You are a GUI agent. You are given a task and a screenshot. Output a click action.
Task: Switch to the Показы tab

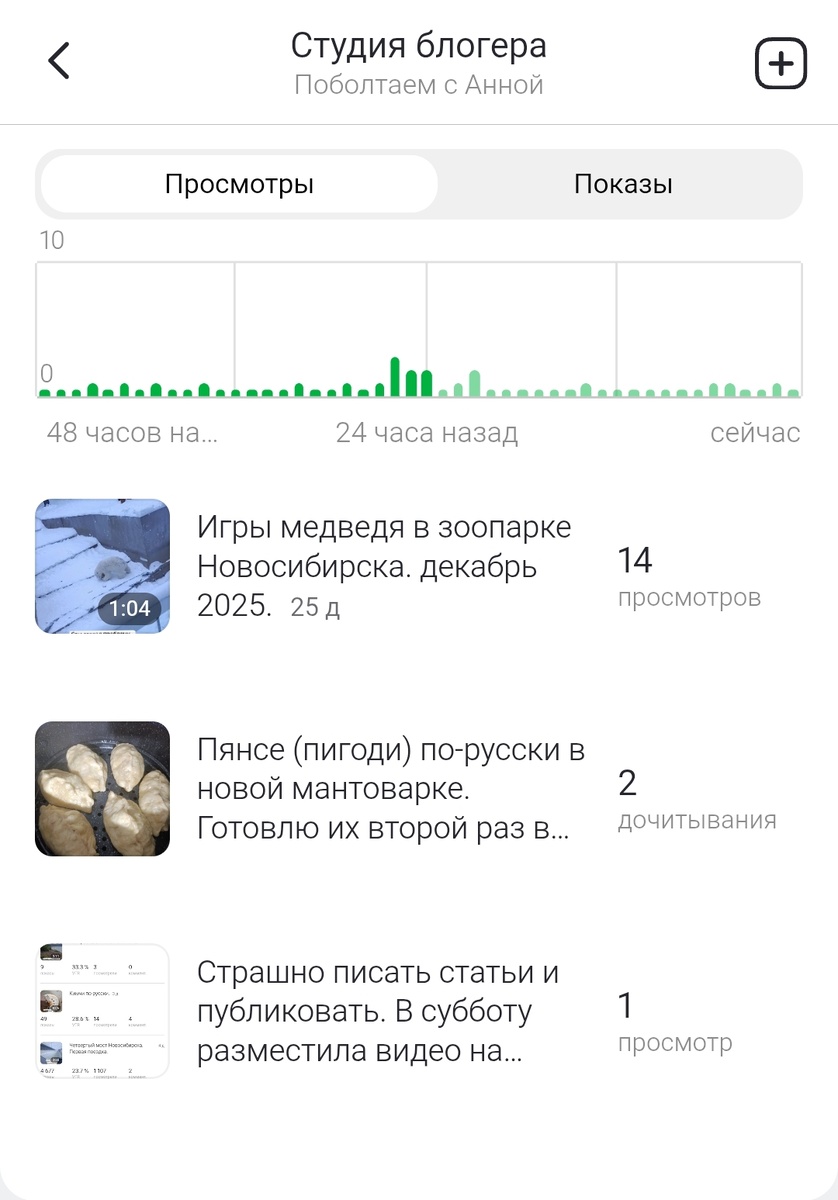pyautogui.click(x=622, y=184)
